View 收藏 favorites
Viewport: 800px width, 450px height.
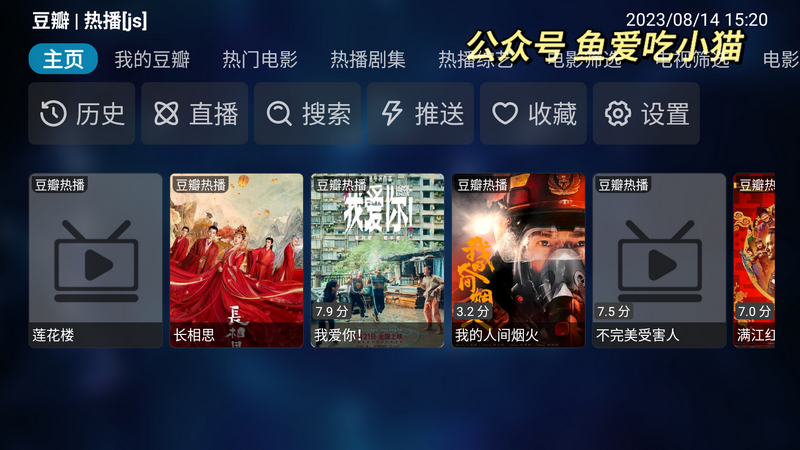click(534, 114)
